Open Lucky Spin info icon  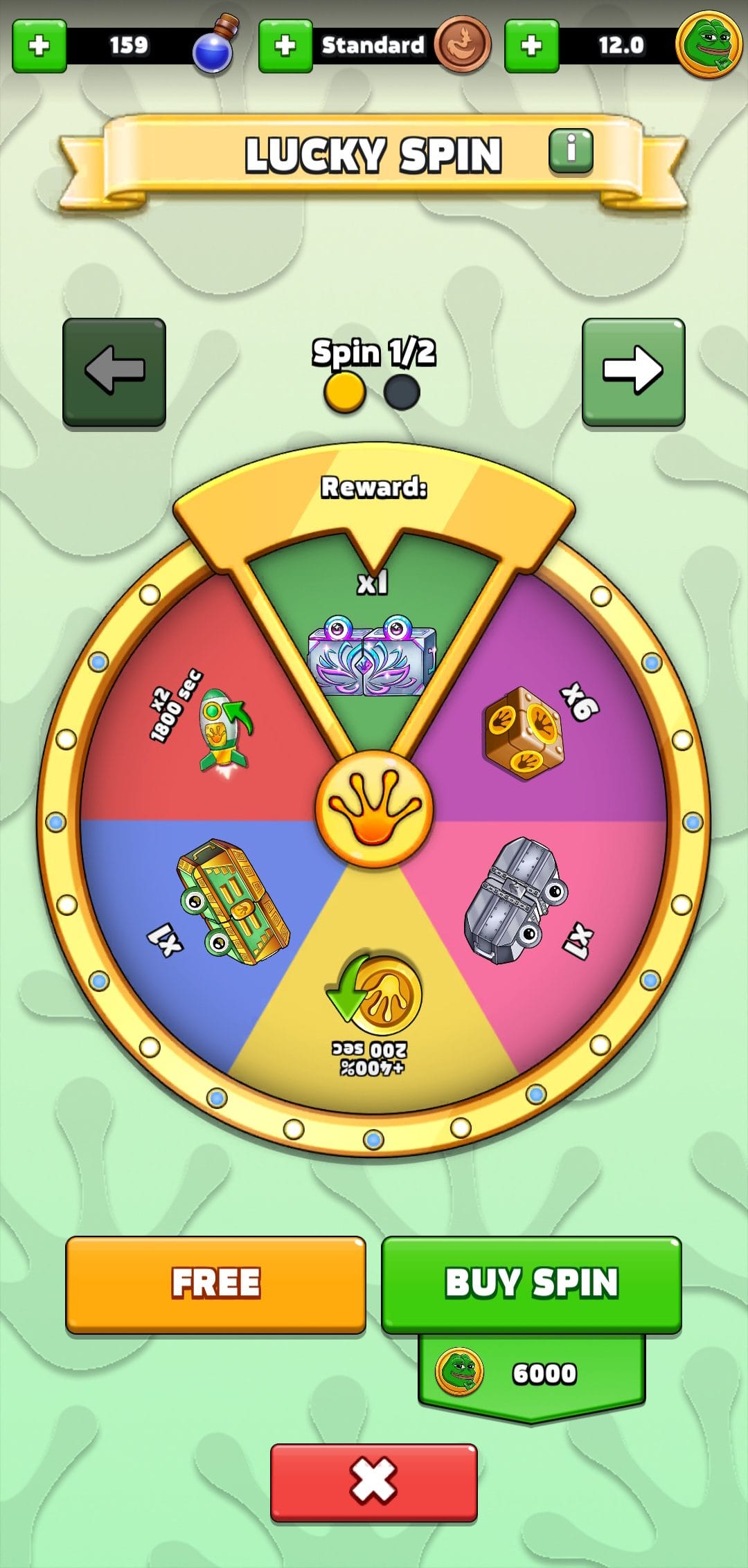click(x=571, y=150)
